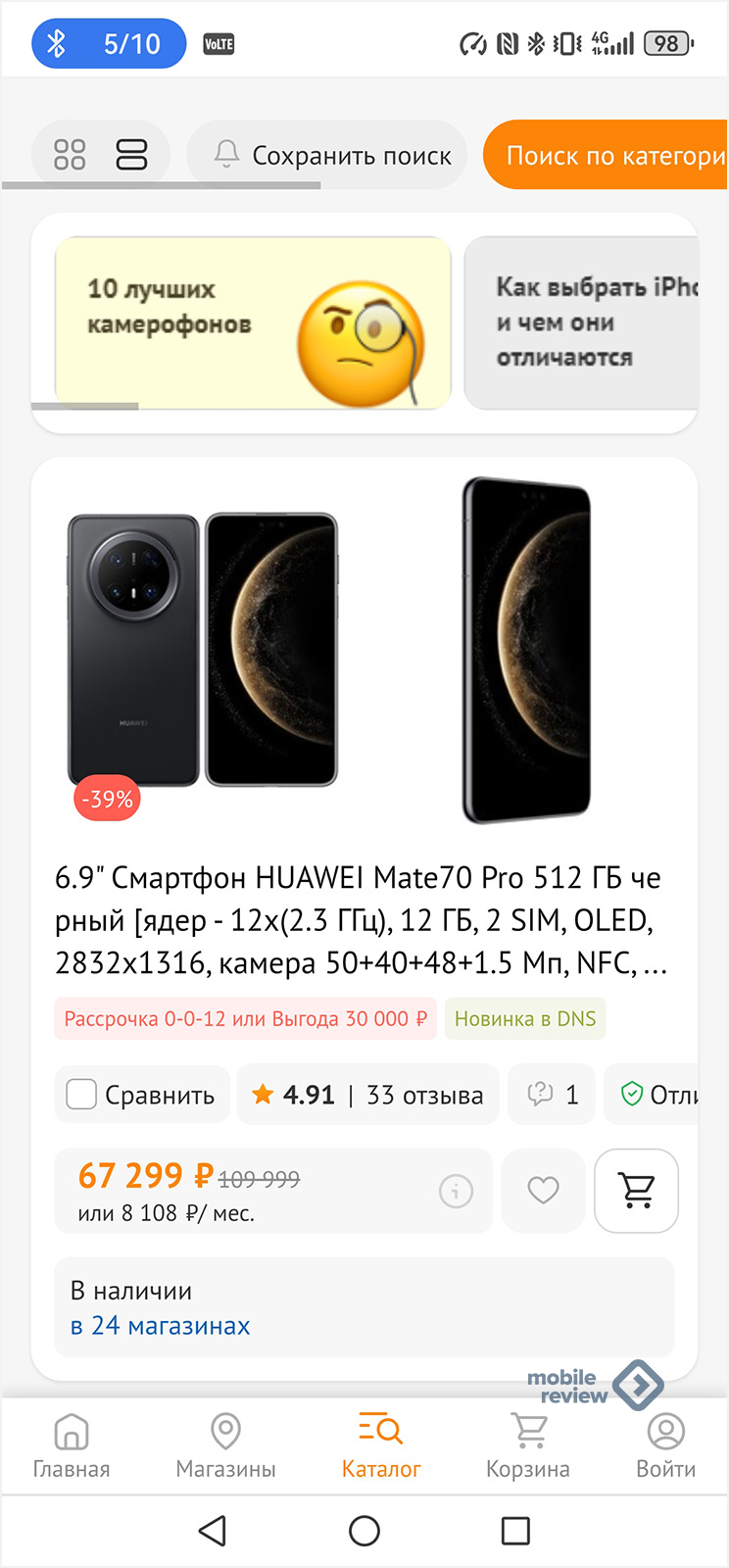
Task: Switch to grid view layout
Action: coord(70,155)
